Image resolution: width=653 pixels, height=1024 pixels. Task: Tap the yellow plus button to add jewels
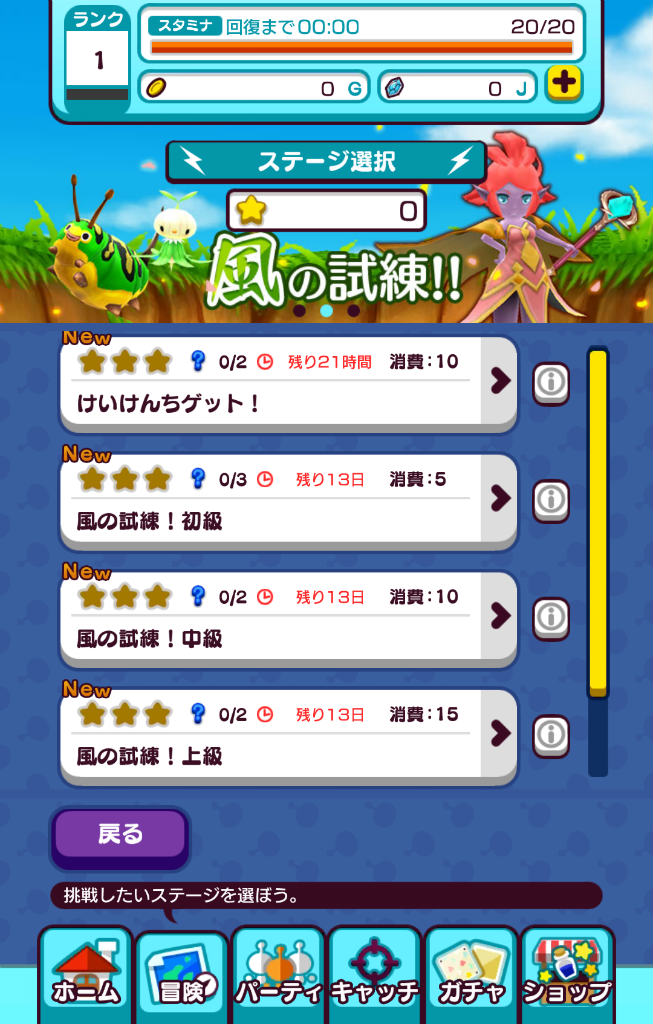[x=564, y=85]
